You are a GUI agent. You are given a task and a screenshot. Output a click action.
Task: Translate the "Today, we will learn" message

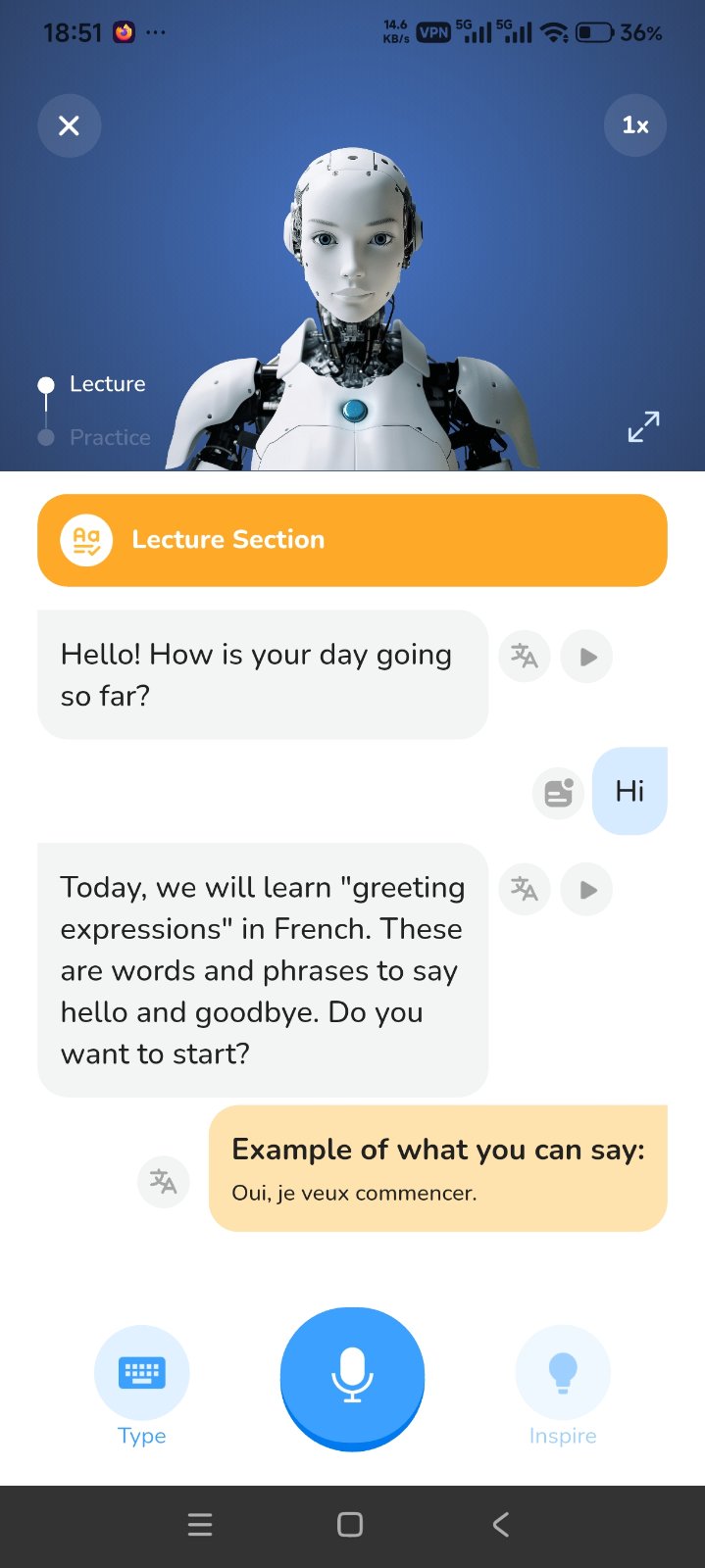pyautogui.click(x=525, y=889)
